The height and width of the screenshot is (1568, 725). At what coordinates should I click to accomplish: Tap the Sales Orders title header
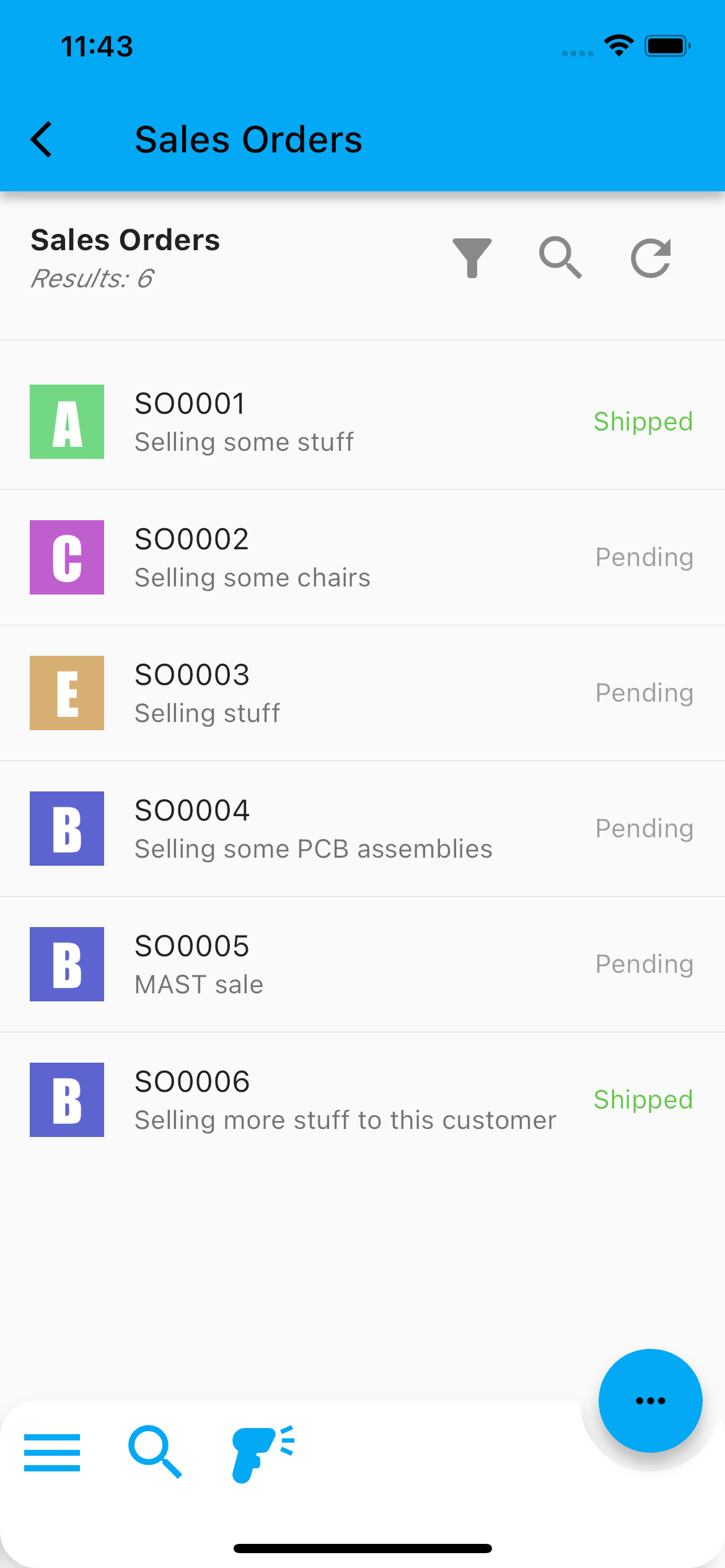coord(125,240)
